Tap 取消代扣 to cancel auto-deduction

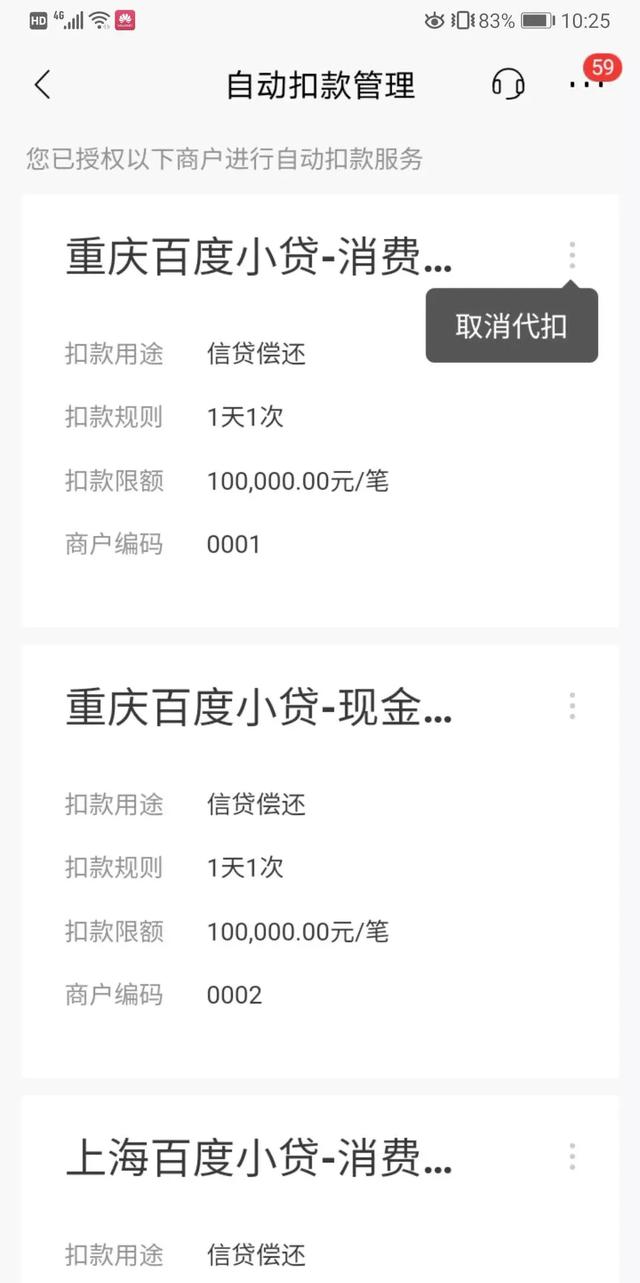click(x=511, y=326)
